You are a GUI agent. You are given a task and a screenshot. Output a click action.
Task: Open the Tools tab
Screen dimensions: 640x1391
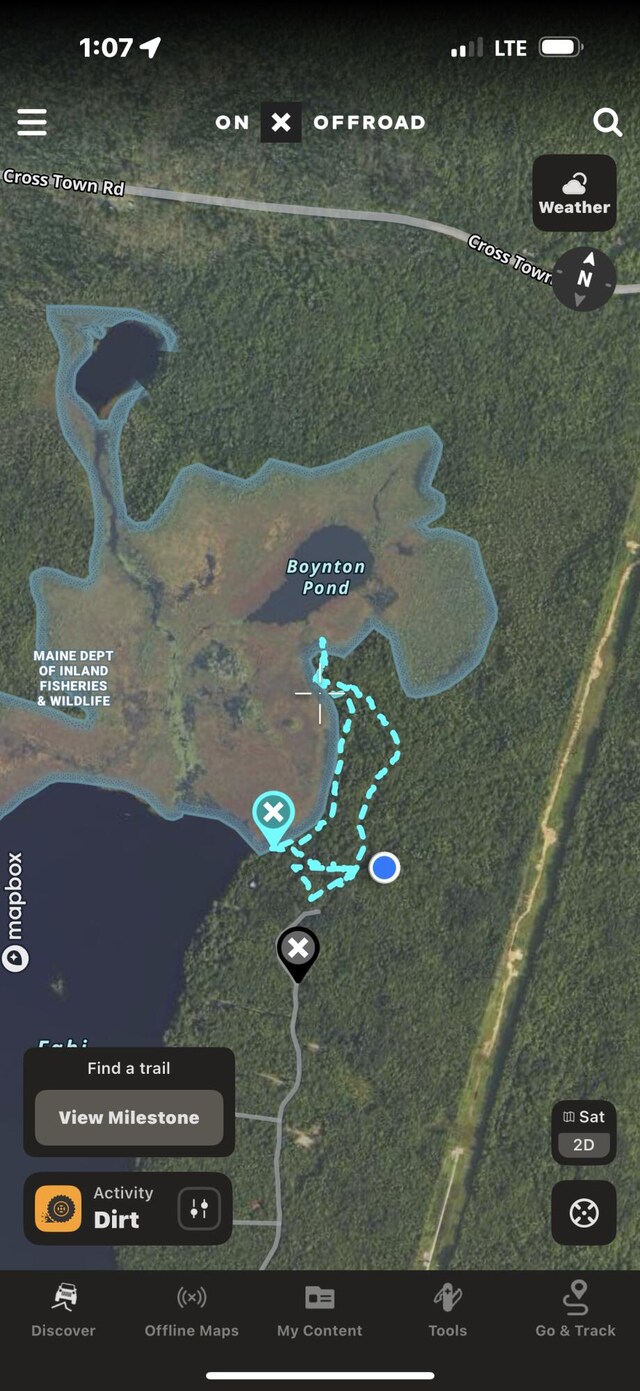click(447, 1311)
